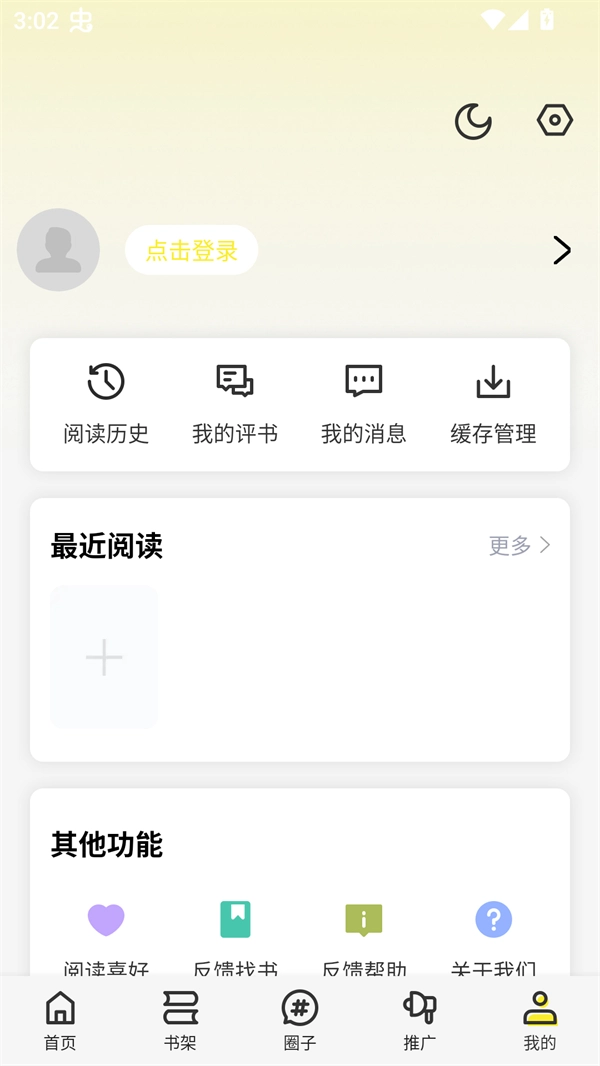Tap the default profile avatar
Screen dimensions: 600x1066
[58, 250]
